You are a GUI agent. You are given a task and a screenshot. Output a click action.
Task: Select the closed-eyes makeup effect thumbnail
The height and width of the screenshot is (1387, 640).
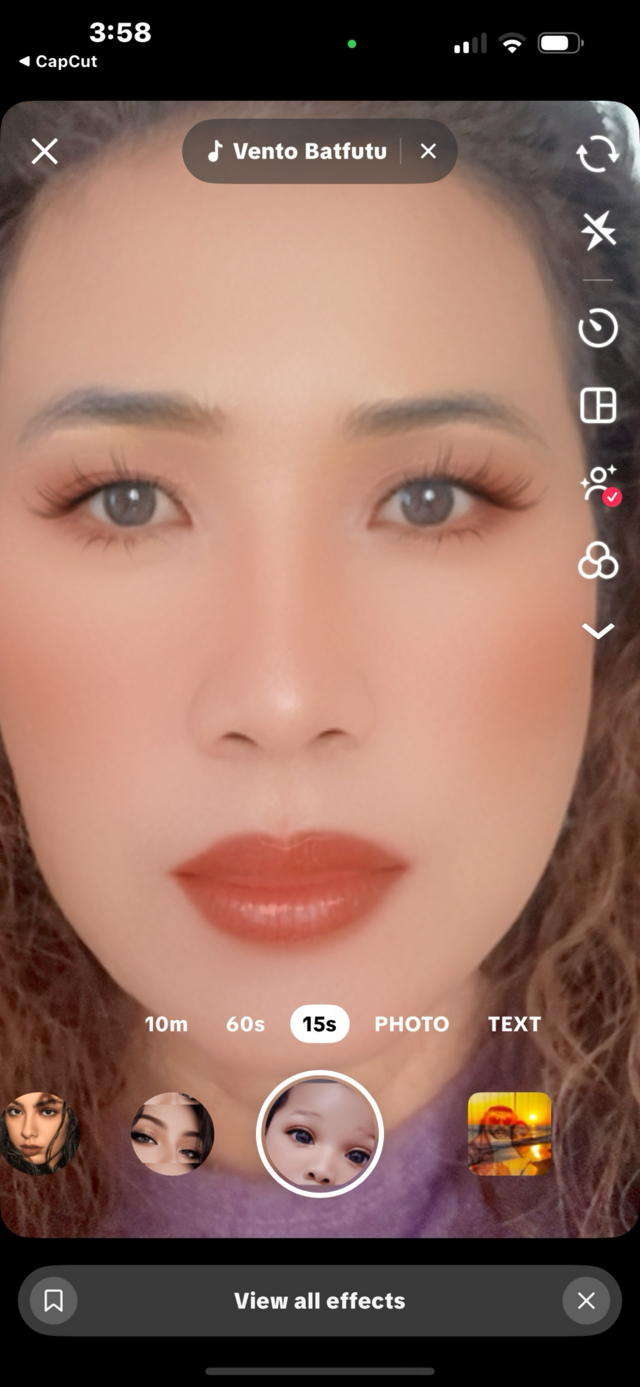(172, 1134)
